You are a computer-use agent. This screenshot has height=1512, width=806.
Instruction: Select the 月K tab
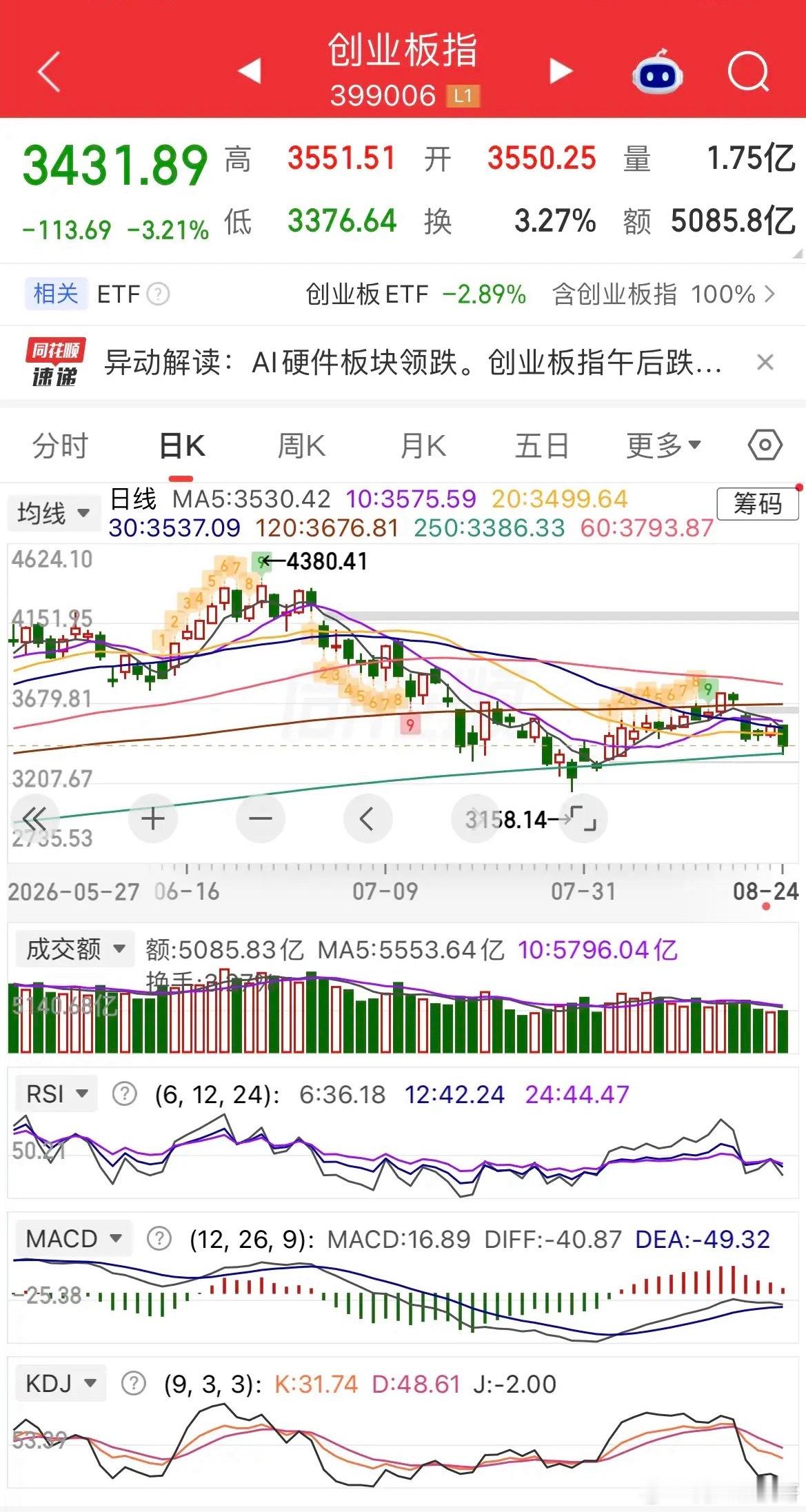pyautogui.click(x=423, y=446)
